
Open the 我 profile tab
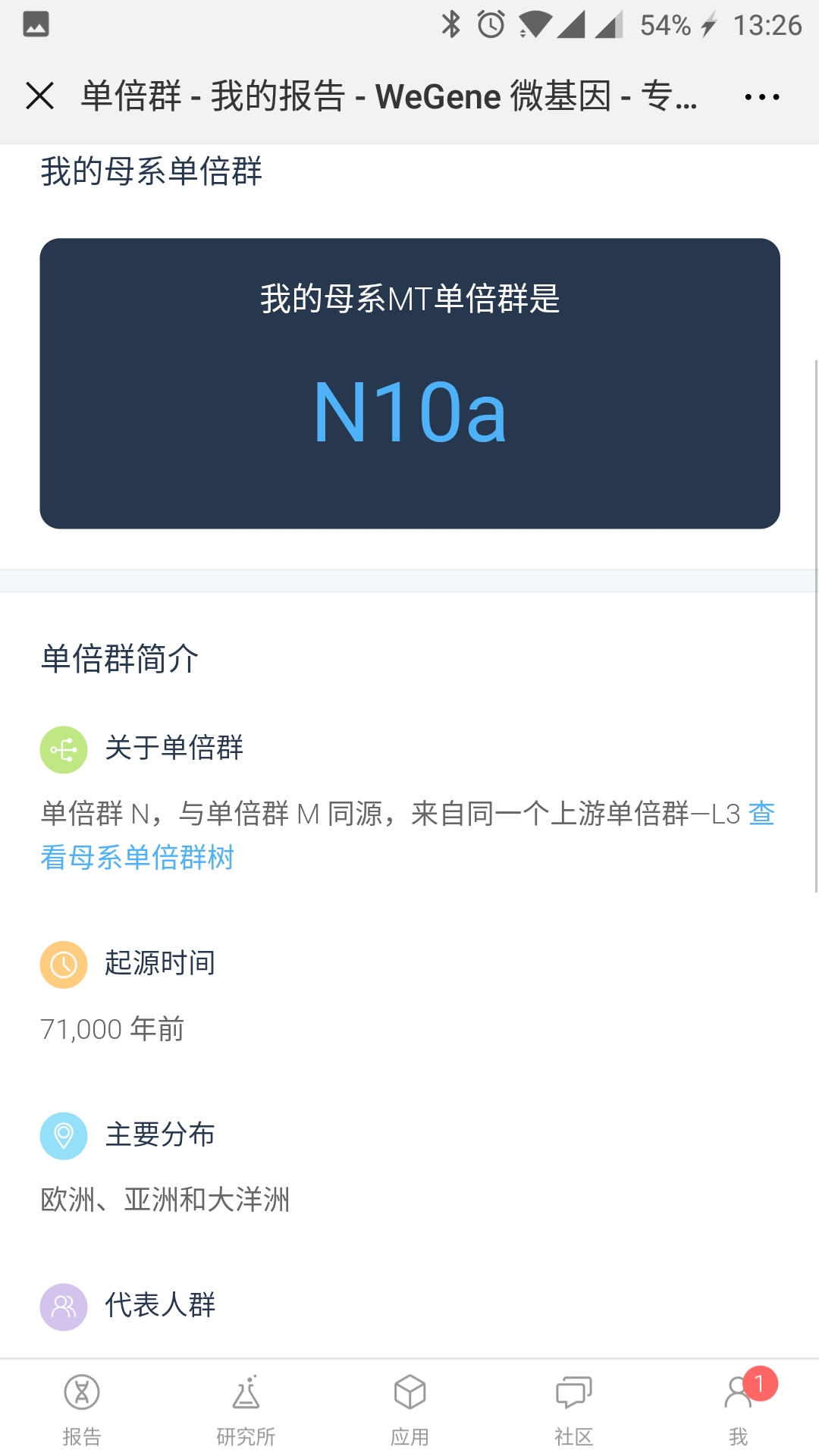click(x=739, y=1410)
